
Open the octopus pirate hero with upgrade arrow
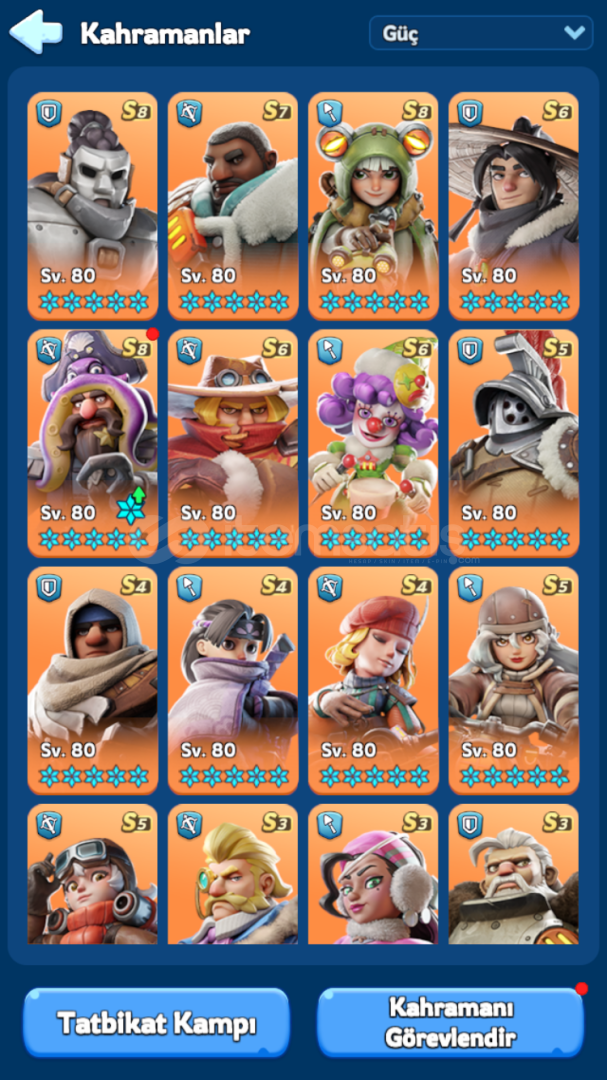[92, 442]
